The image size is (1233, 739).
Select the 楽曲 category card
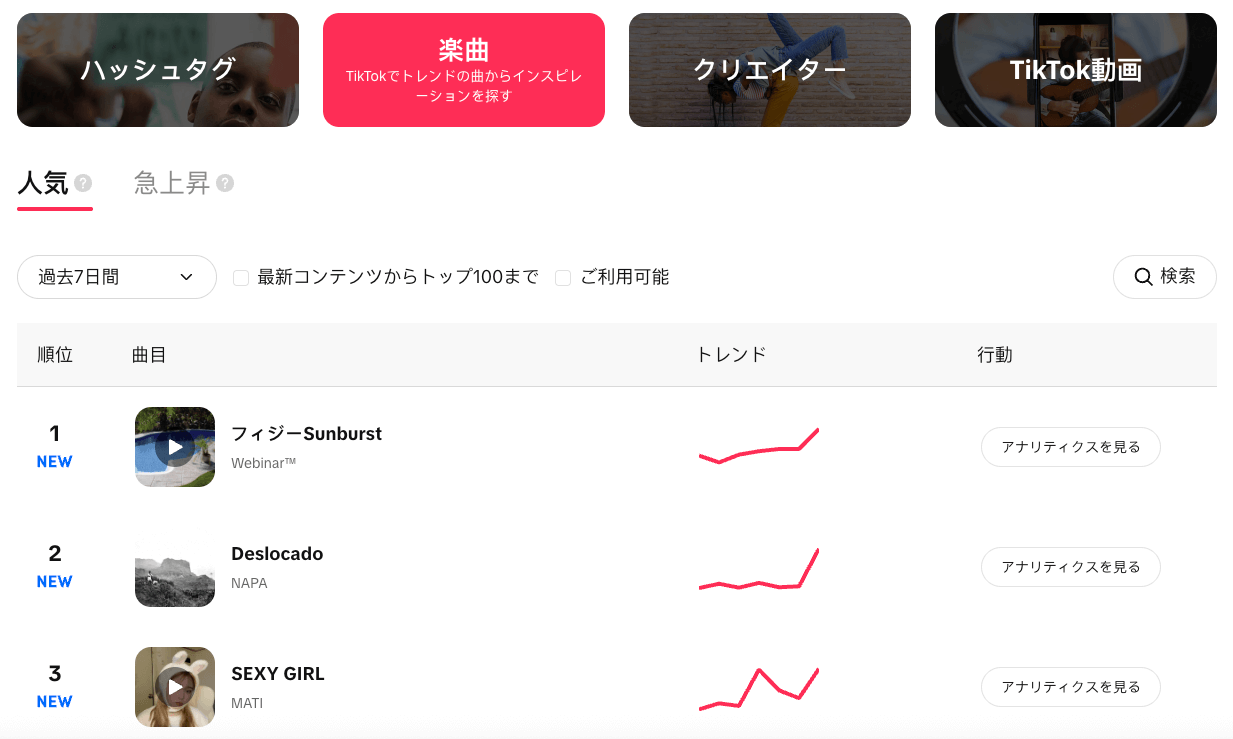click(463, 70)
